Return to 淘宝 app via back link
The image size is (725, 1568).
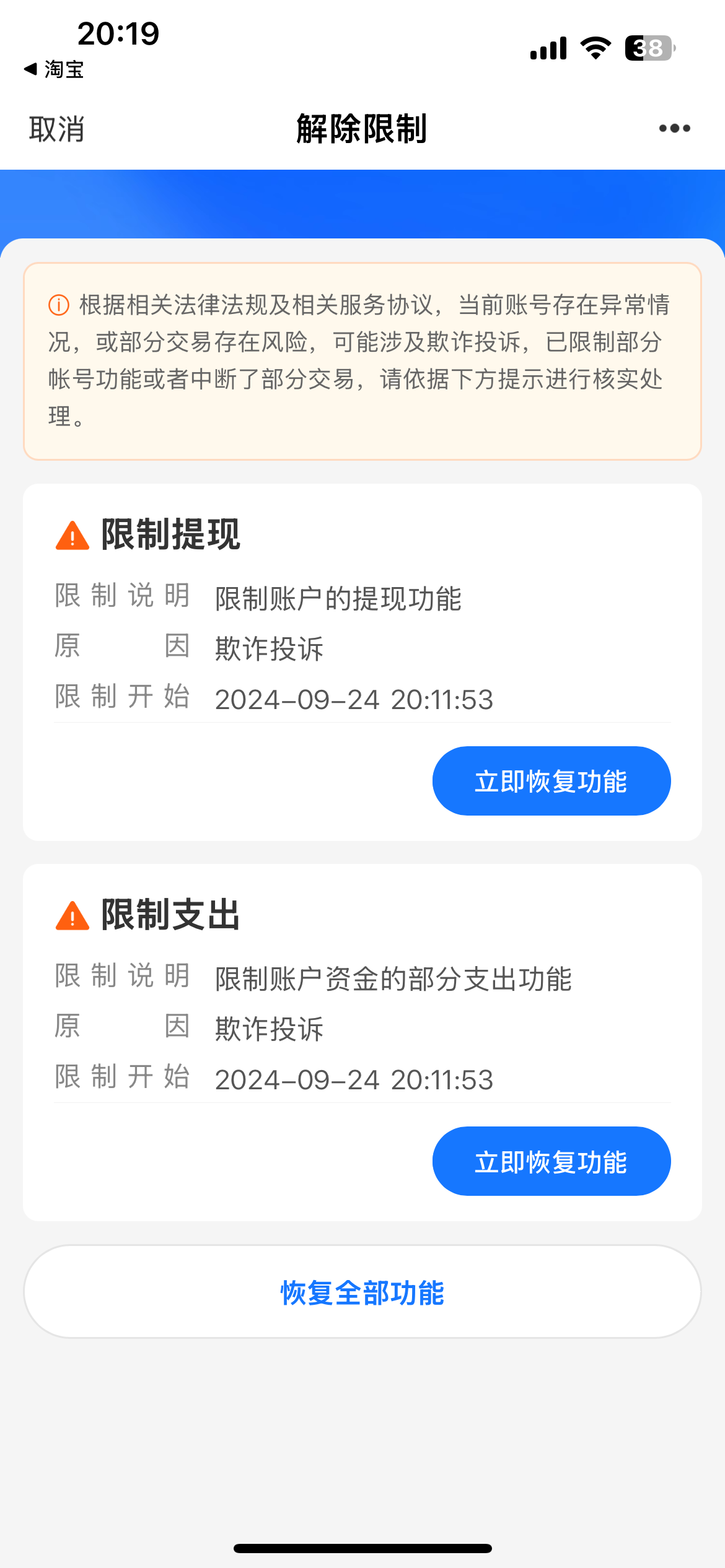pos(54,69)
